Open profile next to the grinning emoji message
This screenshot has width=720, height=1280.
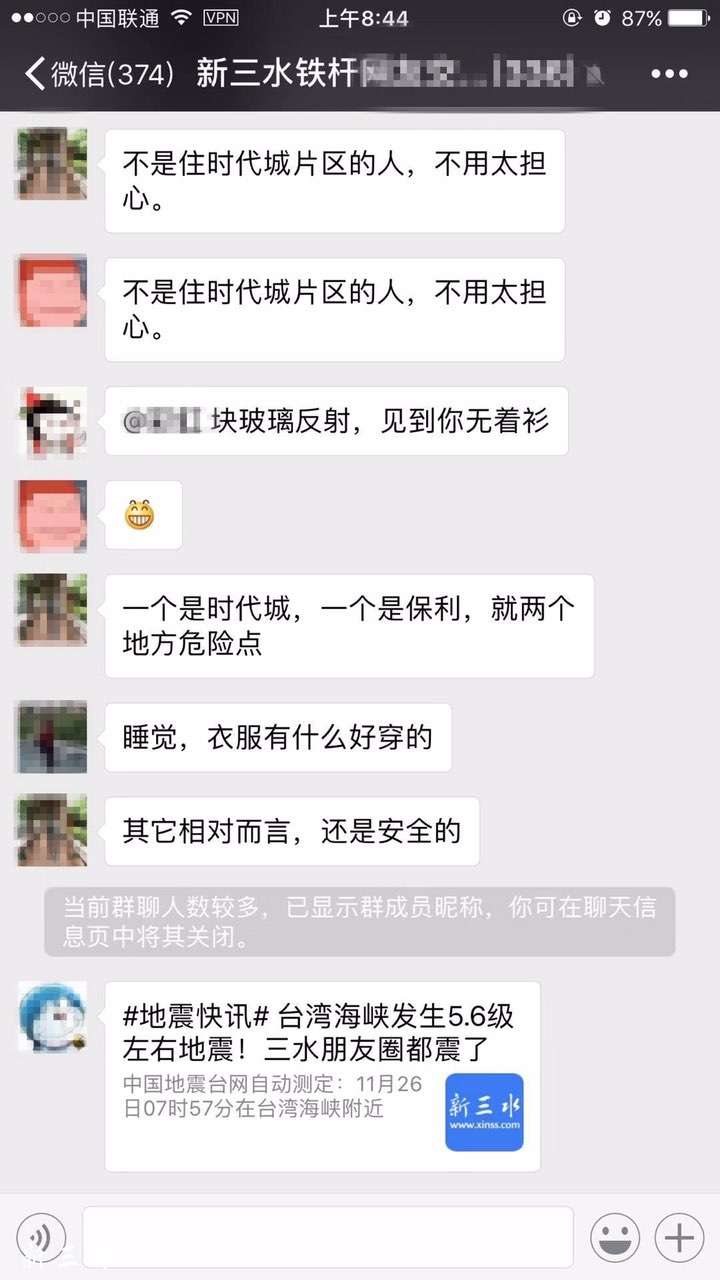click(53, 515)
